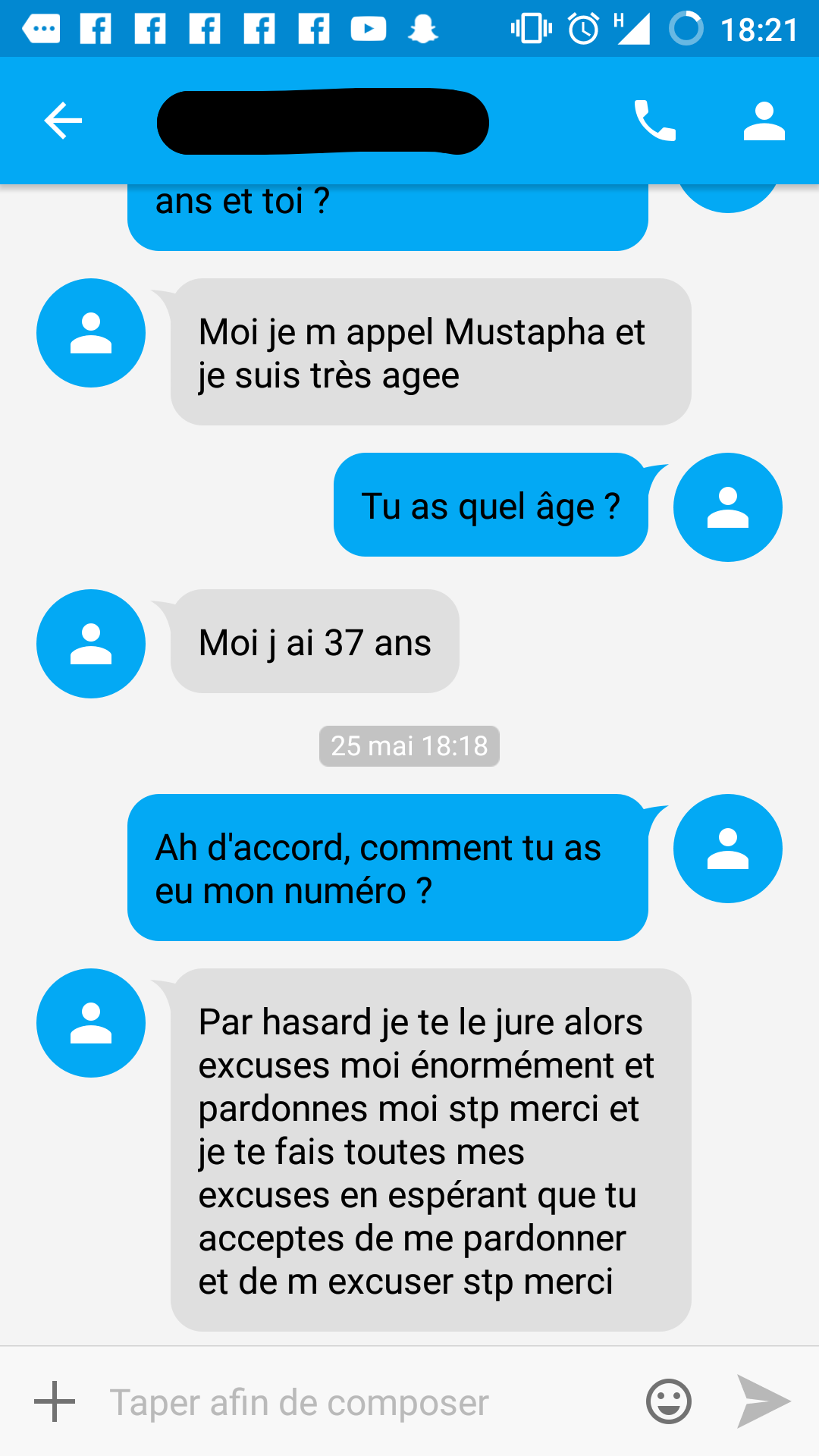The height and width of the screenshot is (1456, 819).
Task: Open the emoji smiley picker
Action: [668, 1401]
